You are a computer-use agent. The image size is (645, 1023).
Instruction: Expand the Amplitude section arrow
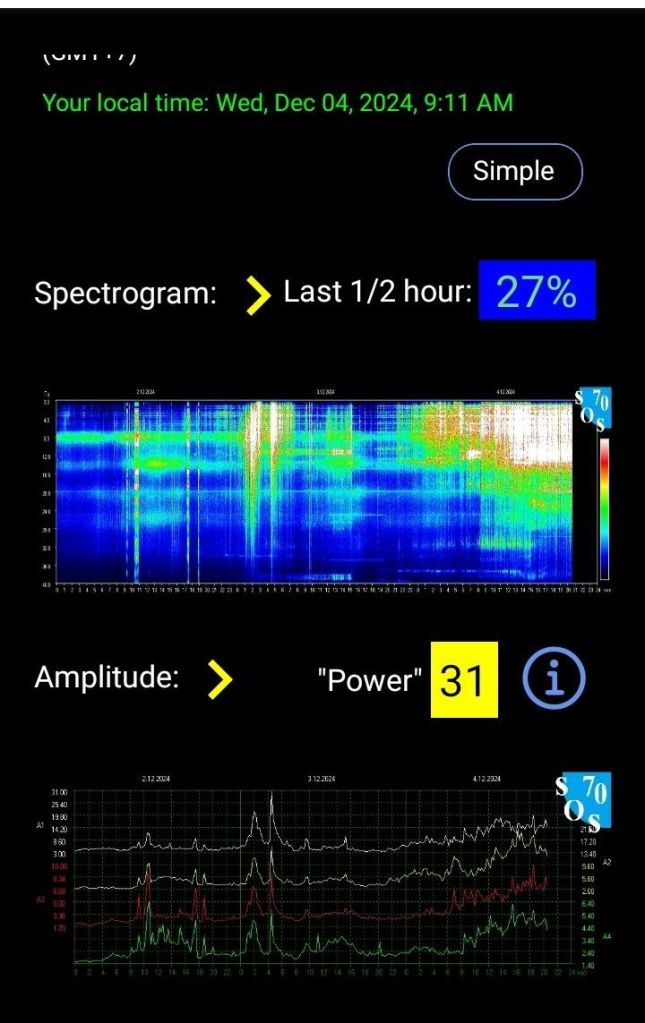point(219,679)
